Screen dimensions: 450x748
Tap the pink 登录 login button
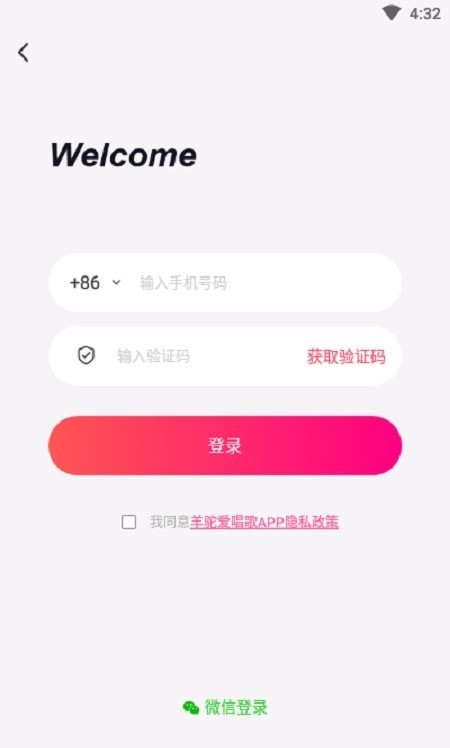point(225,446)
